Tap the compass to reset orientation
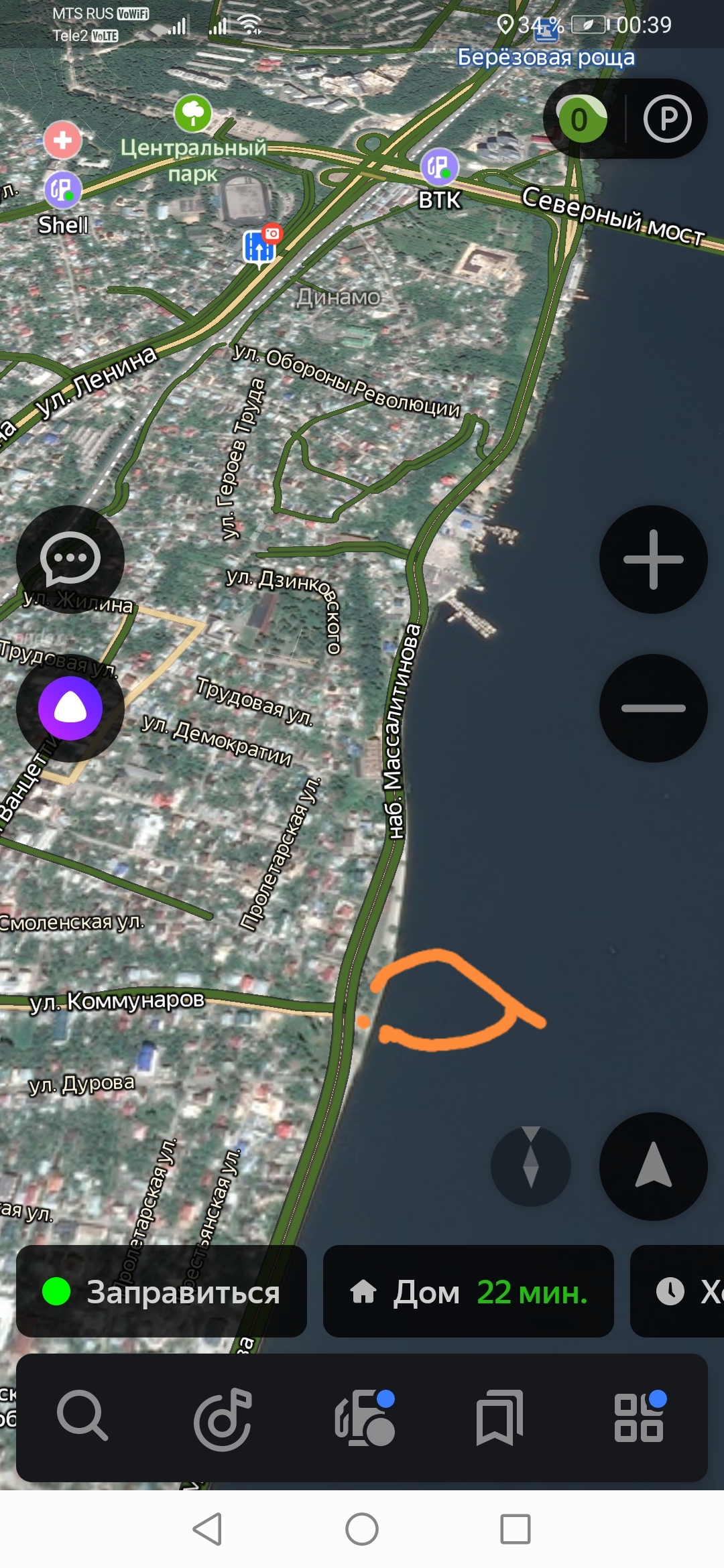 [x=531, y=1167]
